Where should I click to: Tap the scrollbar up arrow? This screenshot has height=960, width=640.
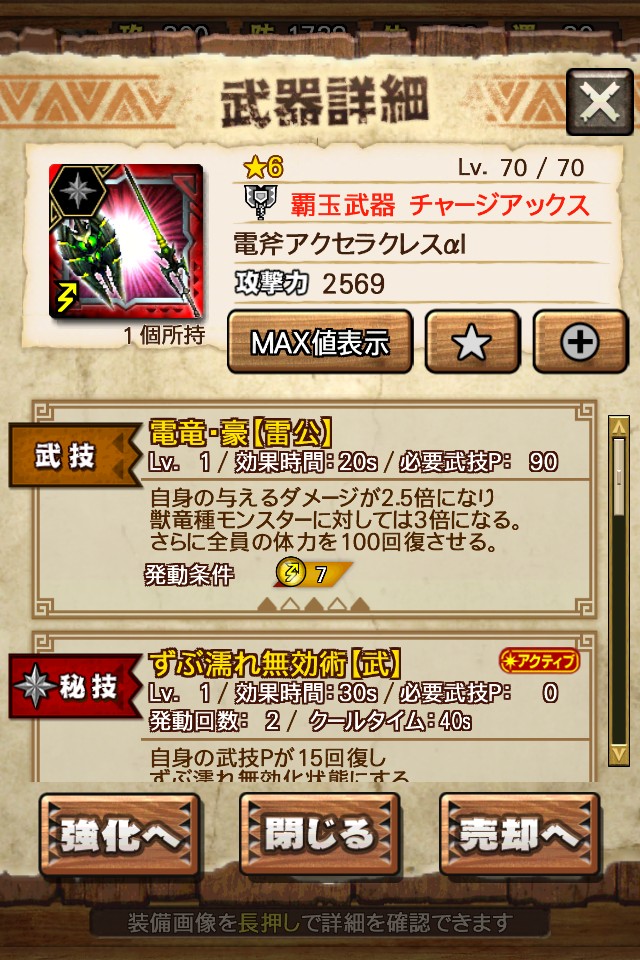pyautogui.click(x=619, y=426)
